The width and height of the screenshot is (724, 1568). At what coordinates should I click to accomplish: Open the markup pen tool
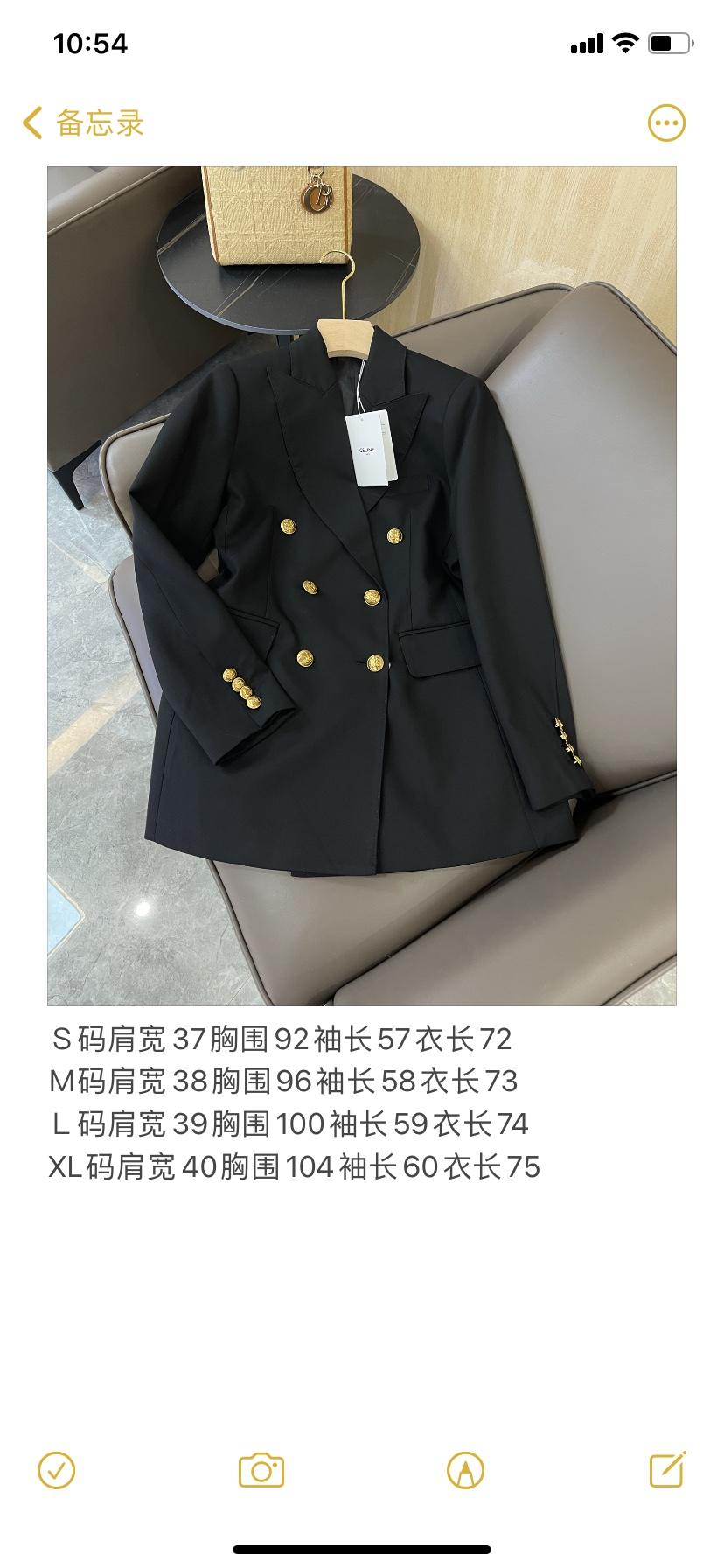coord(465,1470)
